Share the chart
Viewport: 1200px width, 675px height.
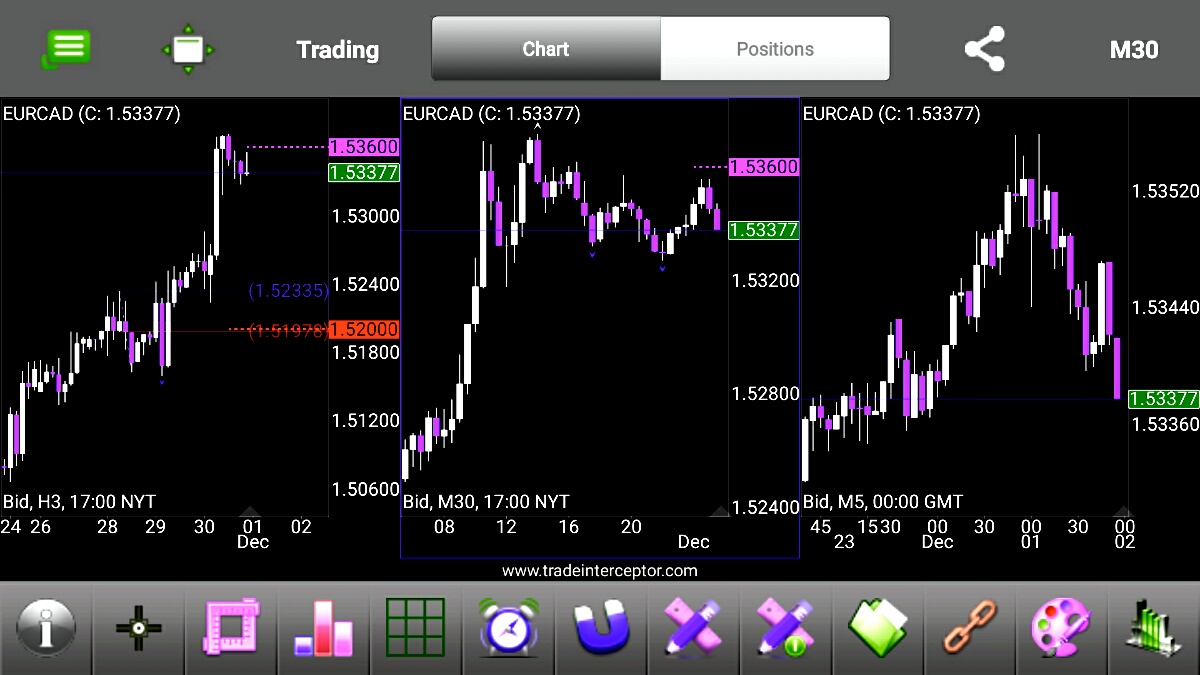[984, 49]
